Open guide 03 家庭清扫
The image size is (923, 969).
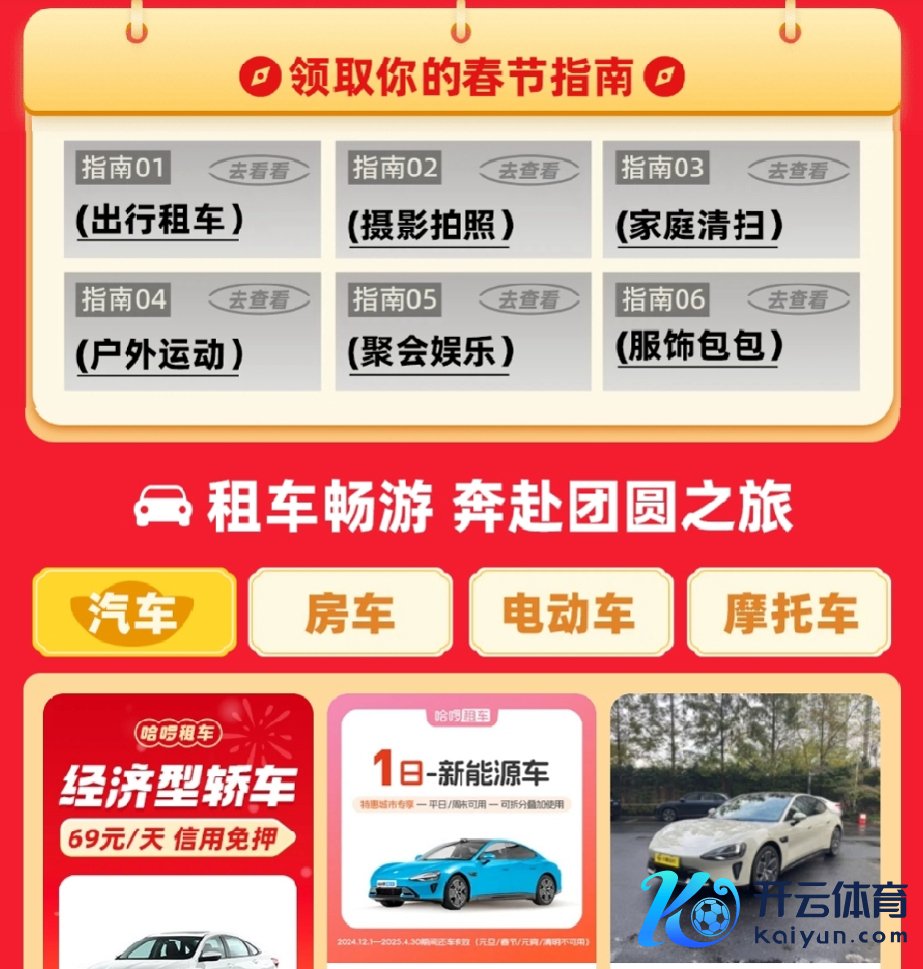pyautogui.click(x=730, y=199)
